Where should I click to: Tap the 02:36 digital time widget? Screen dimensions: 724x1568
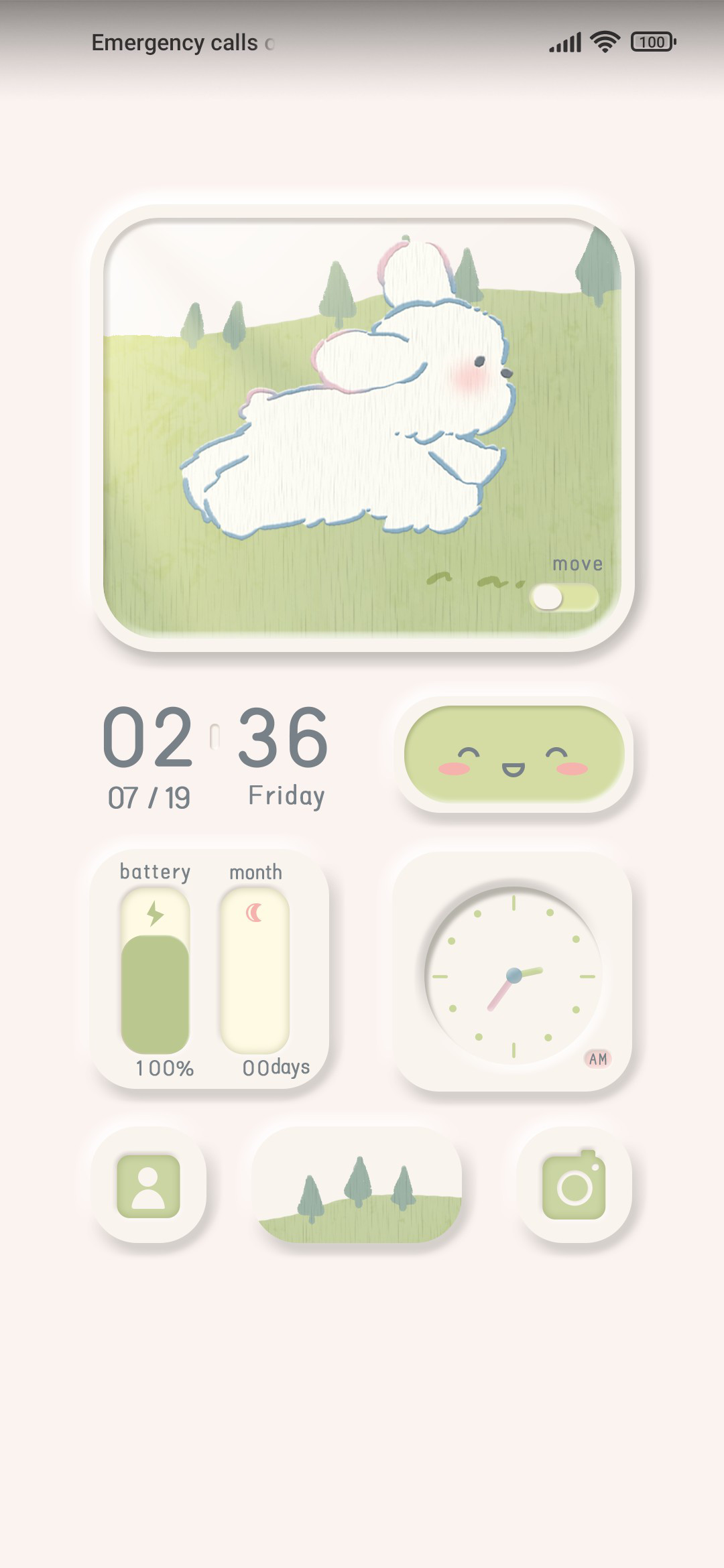[x=216, y=756]
